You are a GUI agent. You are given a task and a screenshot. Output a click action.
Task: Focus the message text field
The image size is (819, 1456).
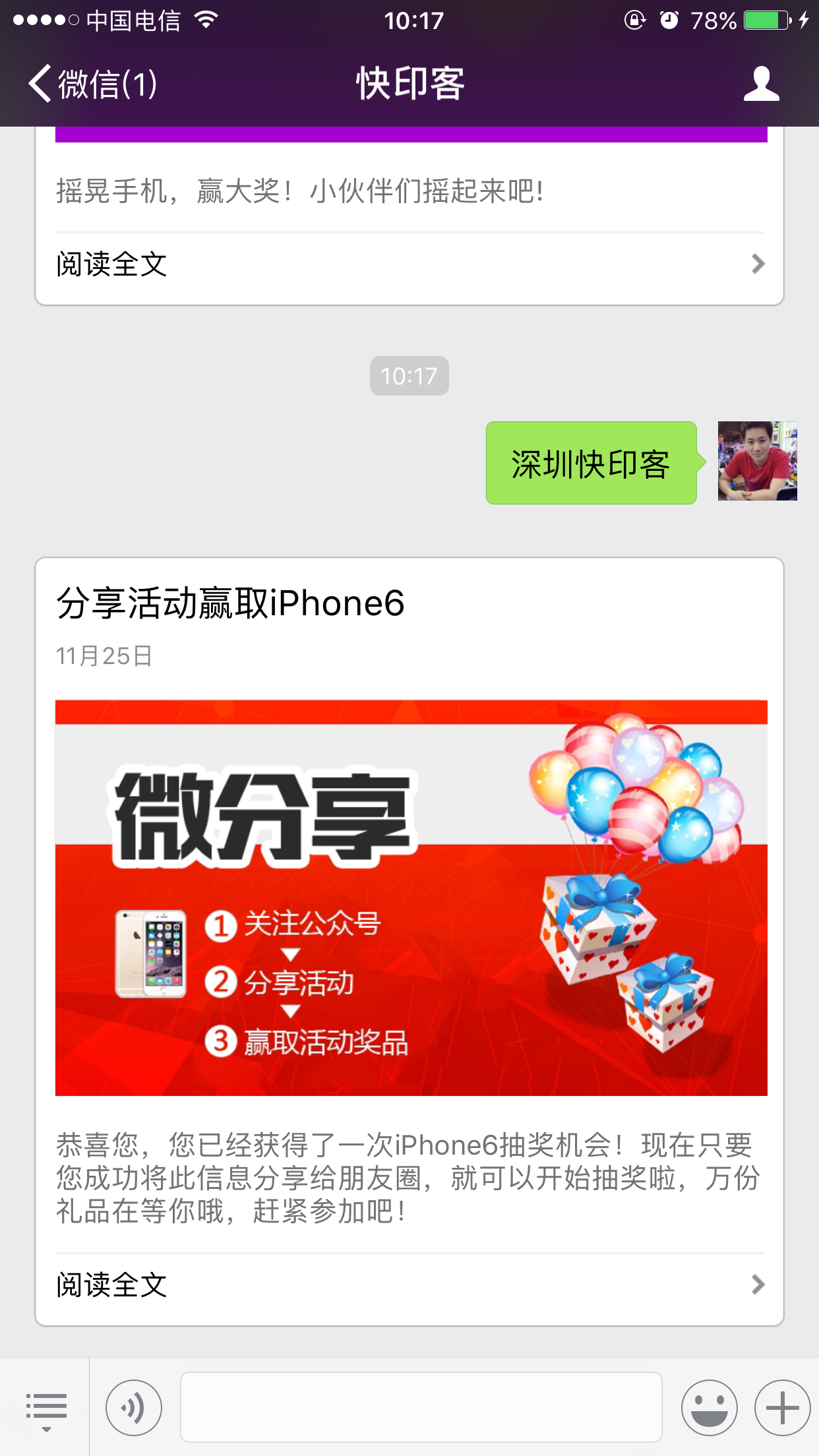tap(421, 1407)
